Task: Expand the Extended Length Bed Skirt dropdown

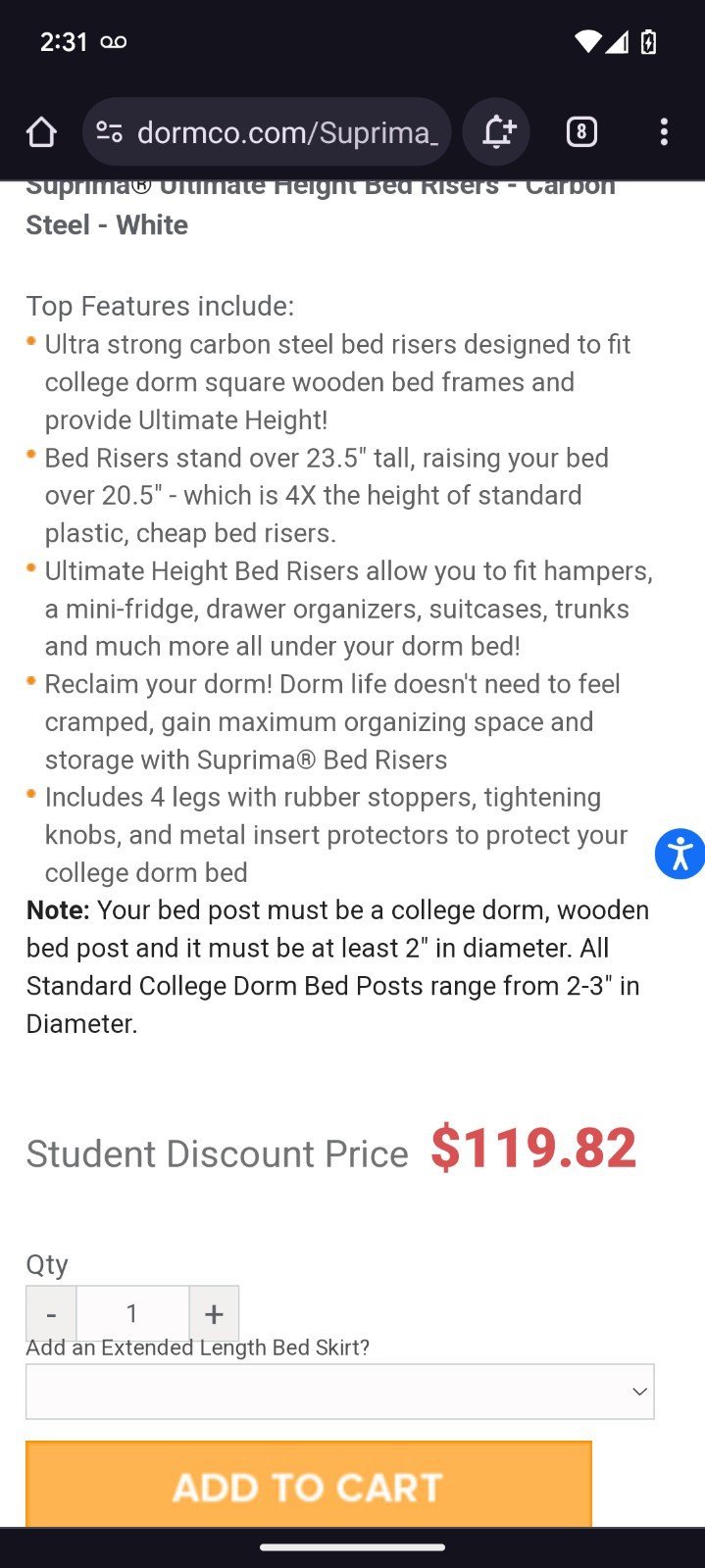Action: pyautogui.click(x=340, y=1392)
